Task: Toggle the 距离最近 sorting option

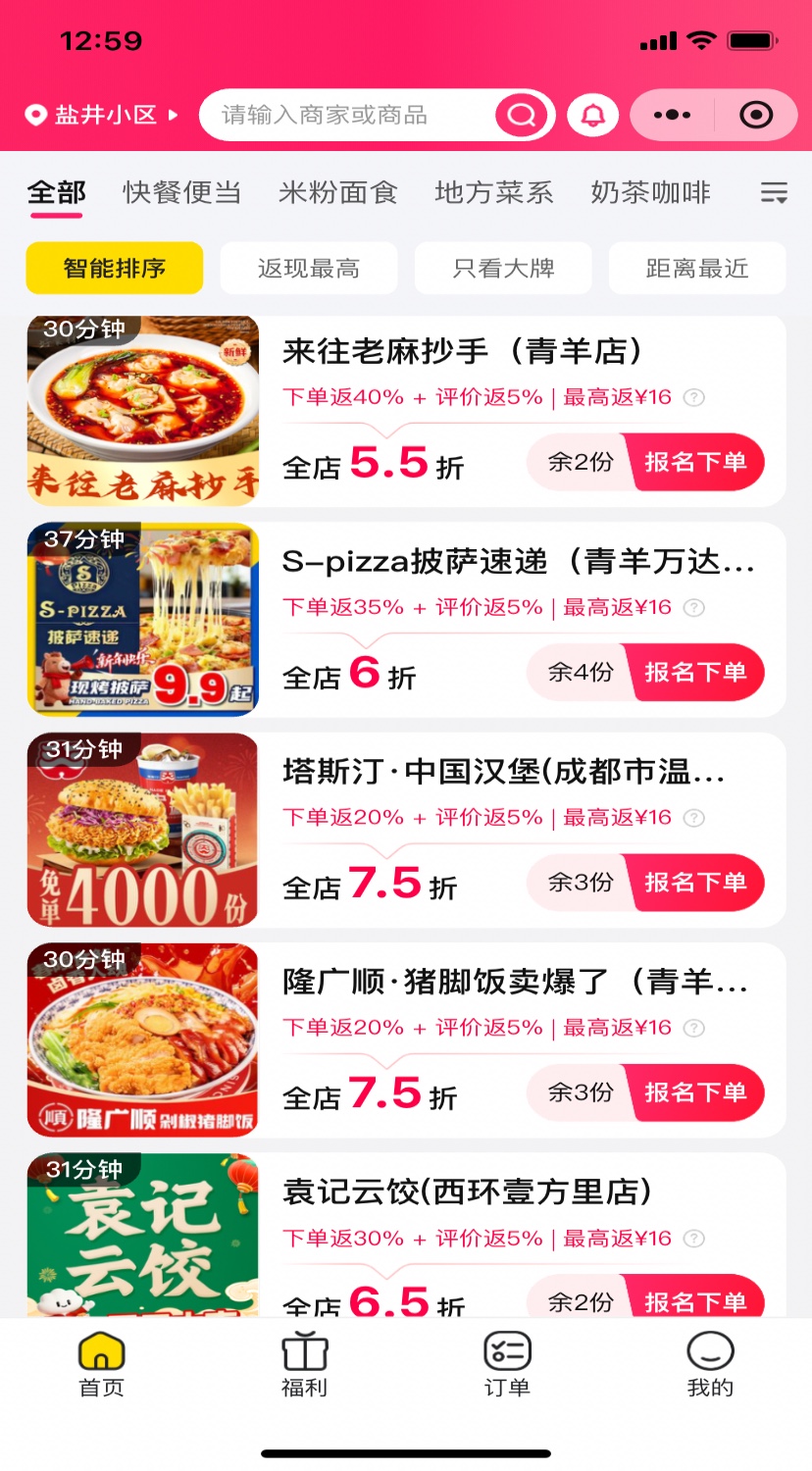Action: coord(697,268)
